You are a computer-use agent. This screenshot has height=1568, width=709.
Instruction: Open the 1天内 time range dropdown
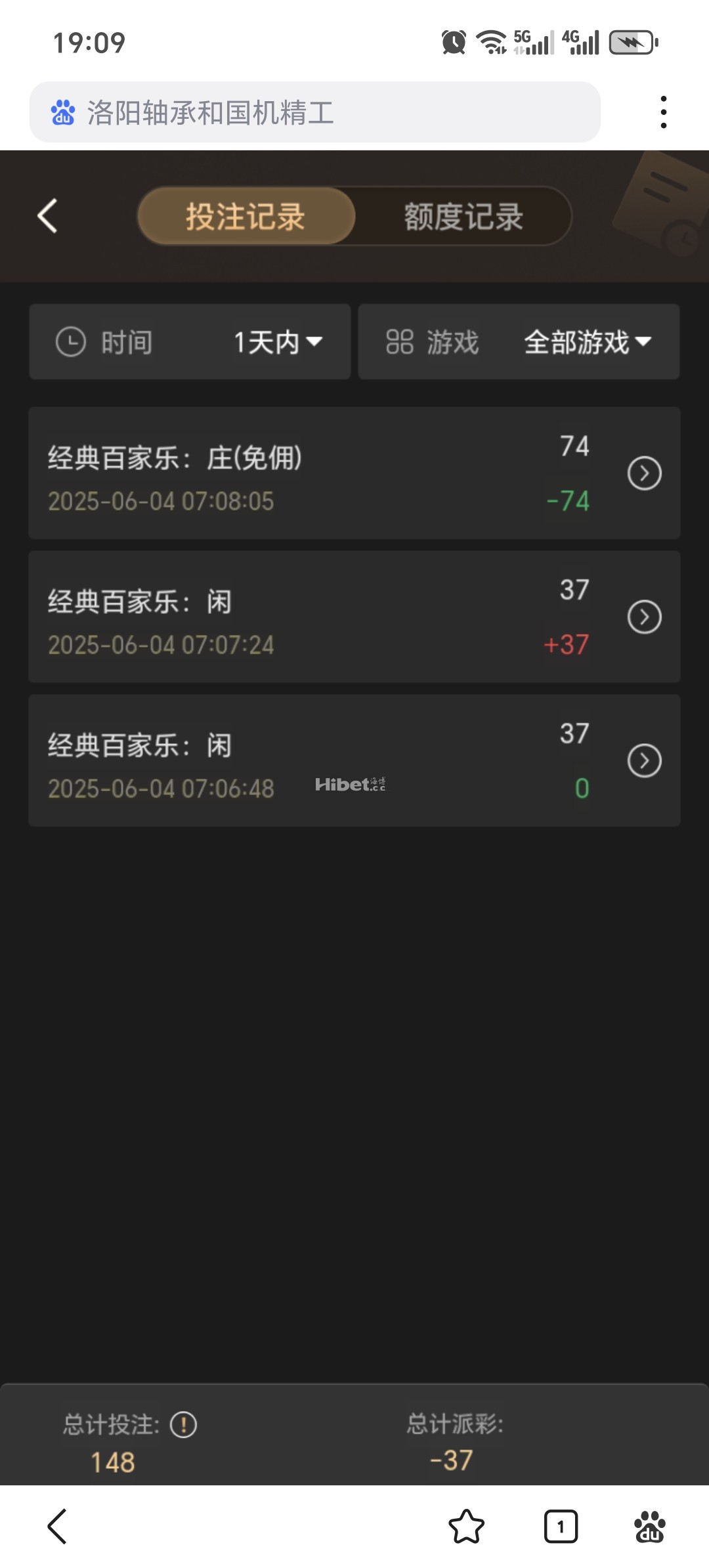pos(276,342)
